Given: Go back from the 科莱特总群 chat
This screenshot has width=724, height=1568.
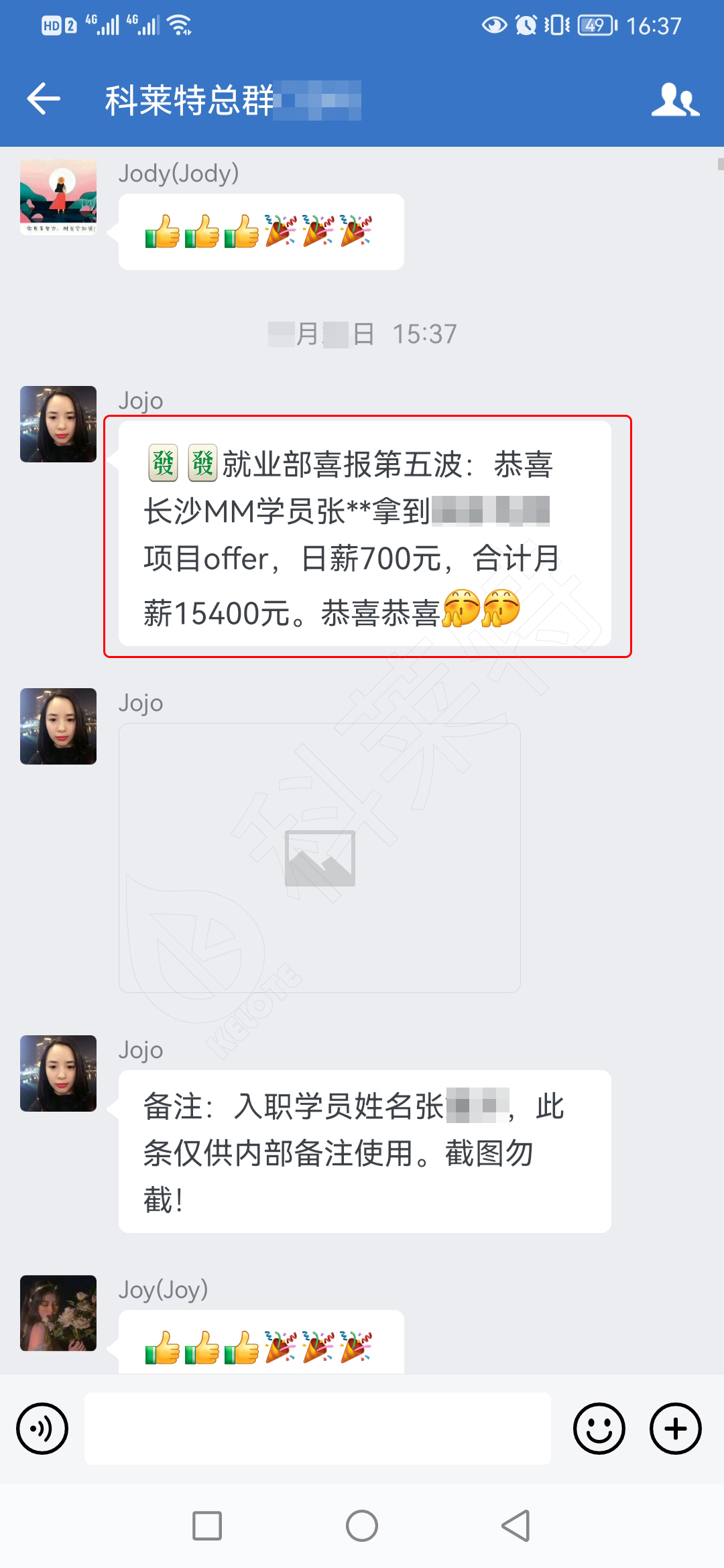Looking at the screenshot, I should click(44, 99).
